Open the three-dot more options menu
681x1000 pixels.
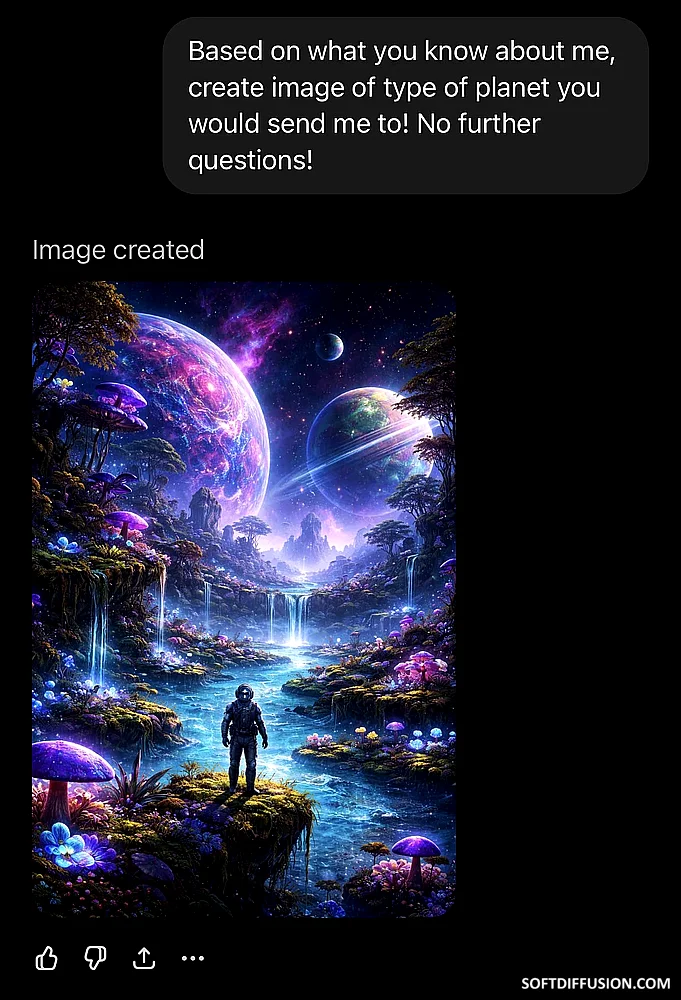click(193, 959)
